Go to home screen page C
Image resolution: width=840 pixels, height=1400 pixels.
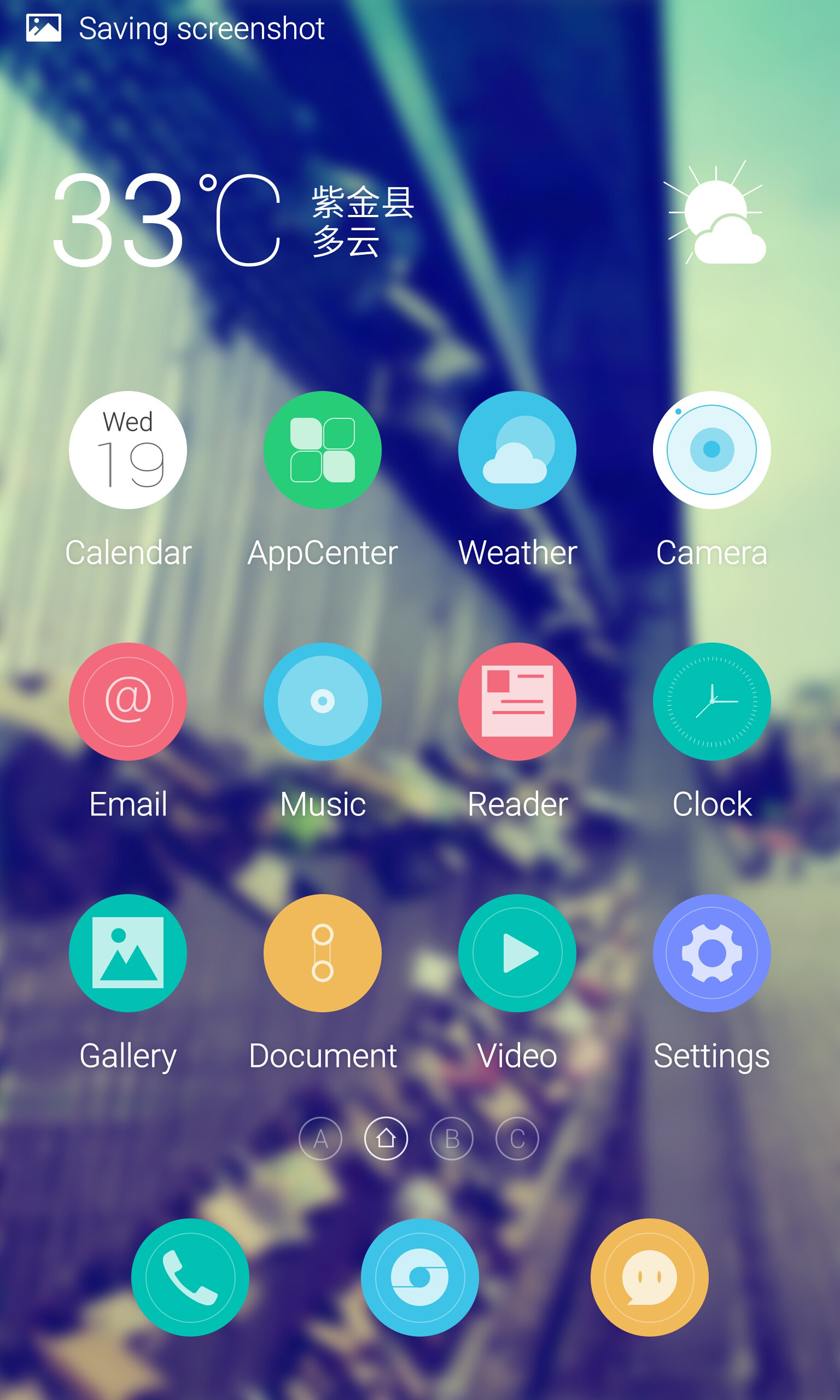[517, 1139]
